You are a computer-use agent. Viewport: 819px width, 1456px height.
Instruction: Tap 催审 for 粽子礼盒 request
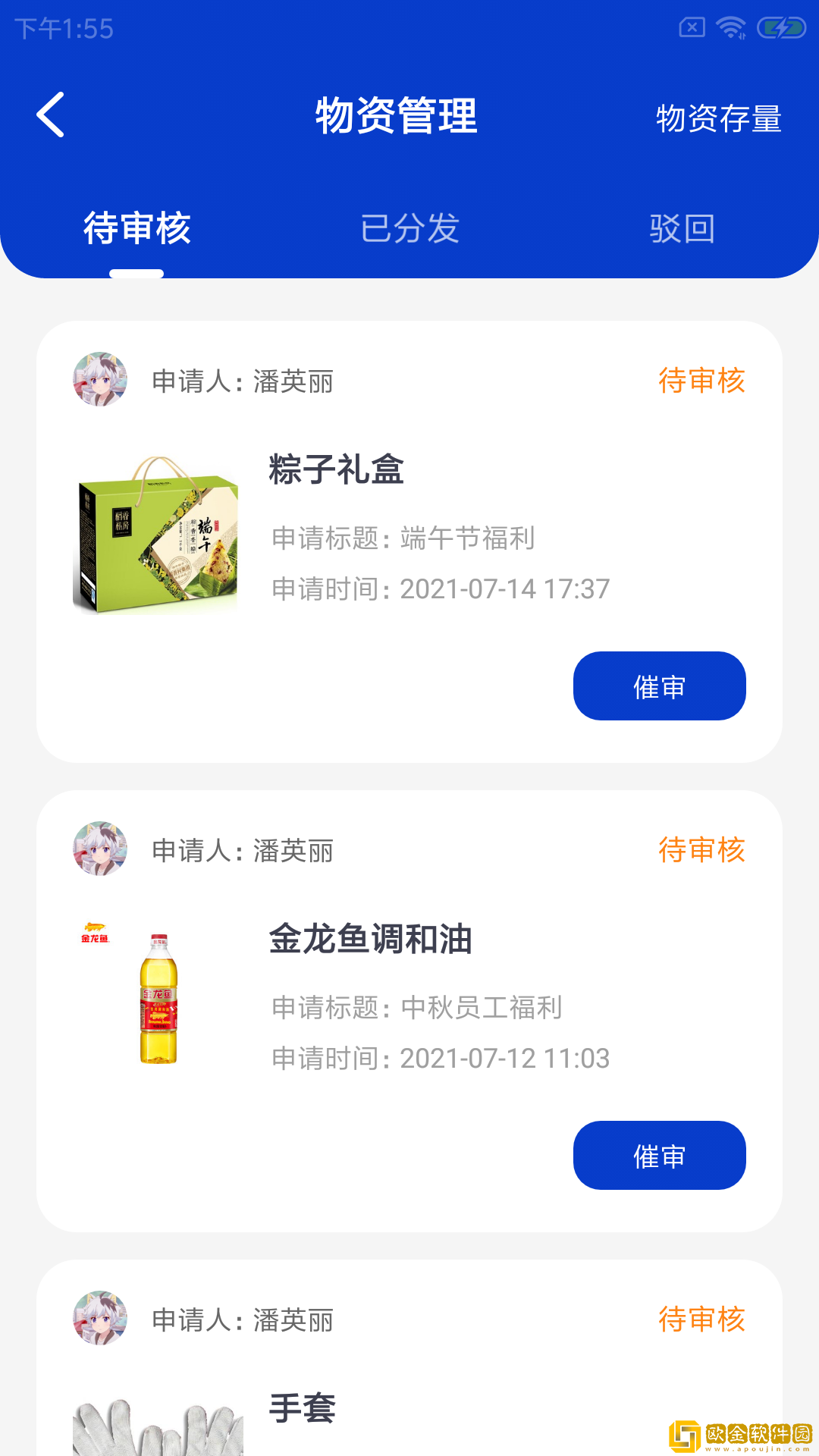(659, 686)
